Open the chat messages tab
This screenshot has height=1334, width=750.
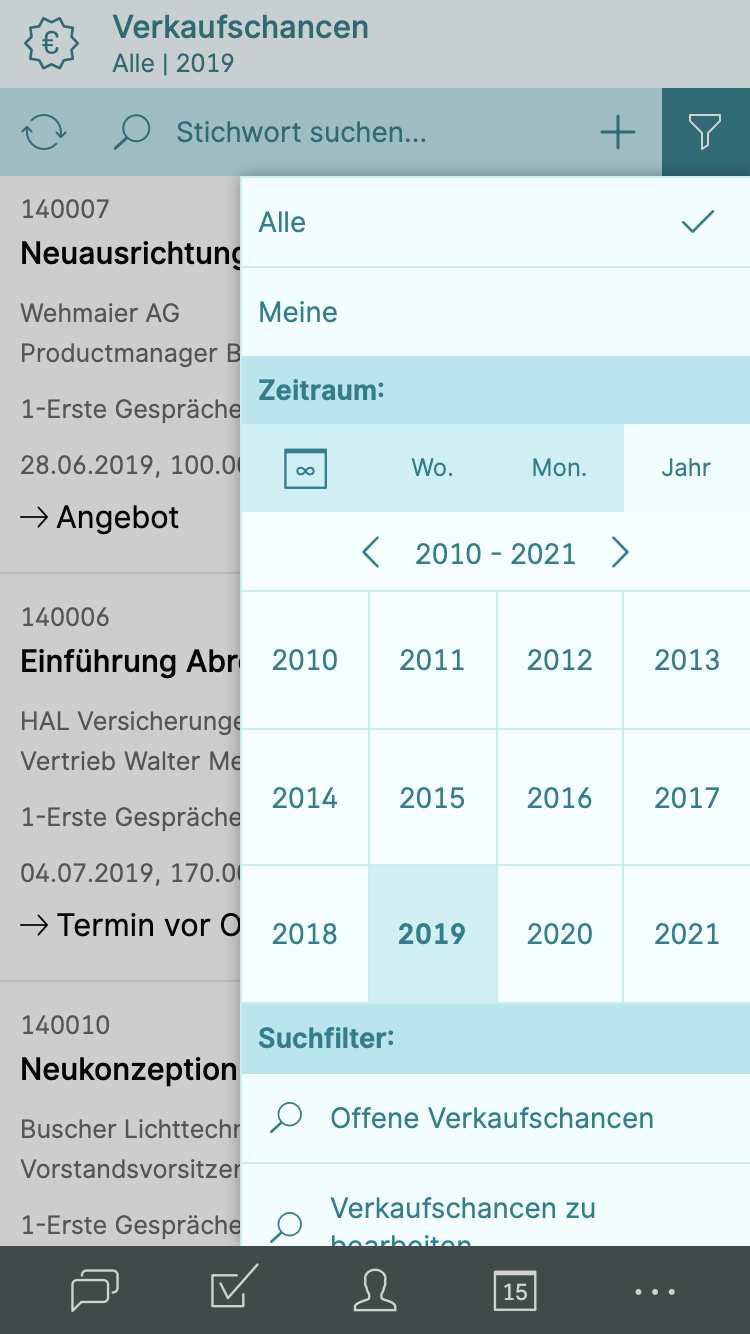95,1290
